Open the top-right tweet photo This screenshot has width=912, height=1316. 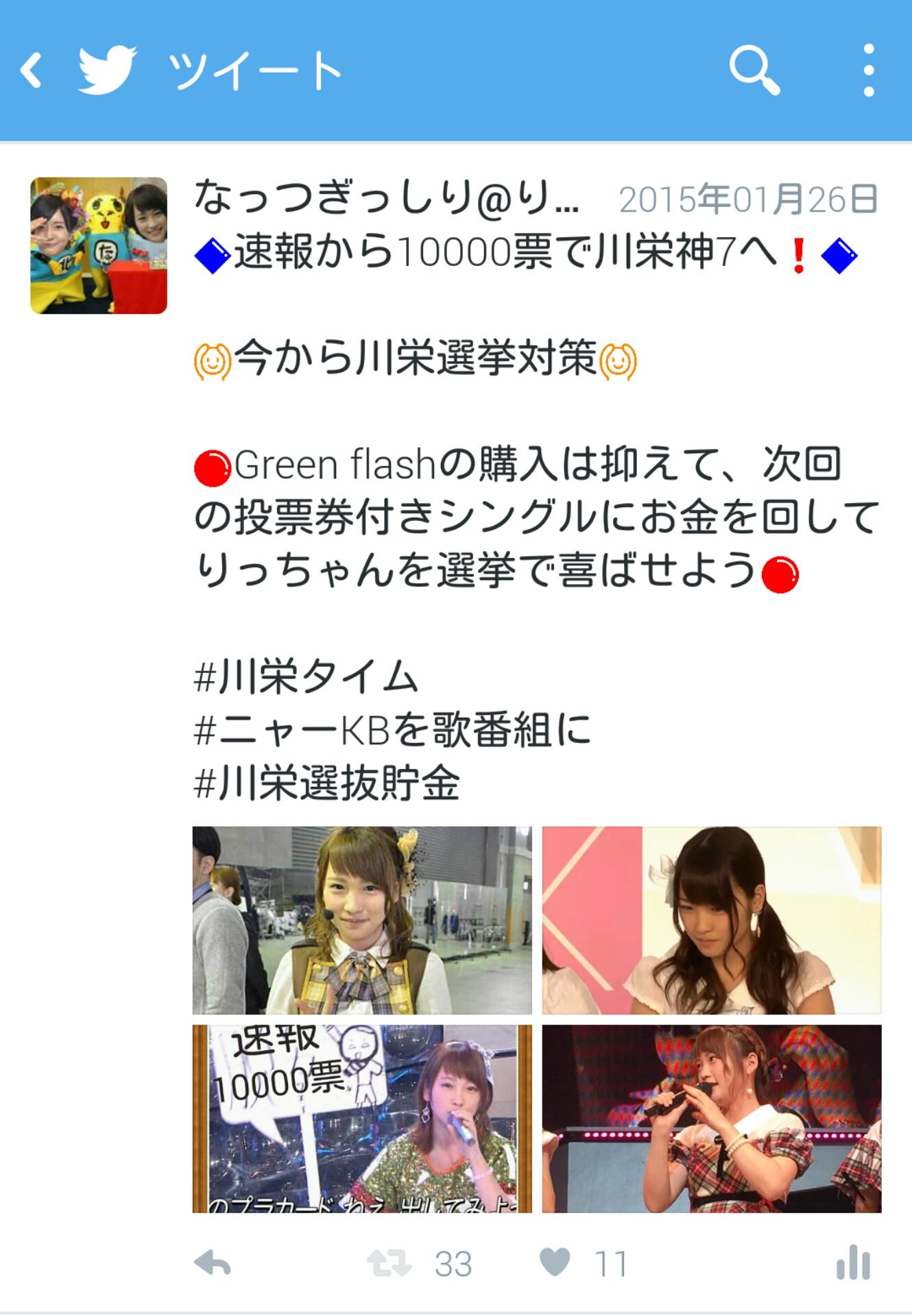tap(711, 920)
